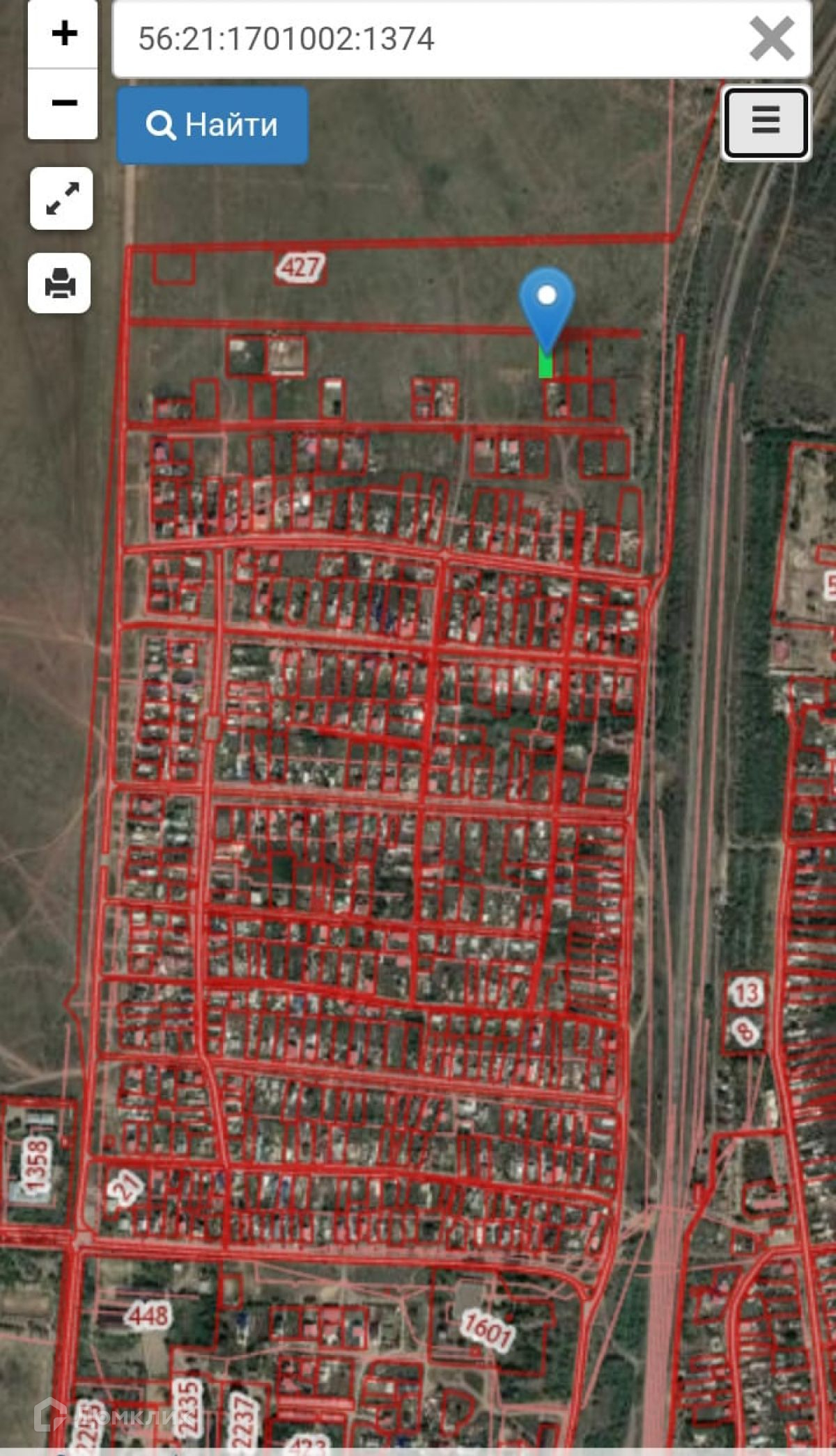The width and height of the screenshot is (836, 1456).
Task: Tap the Найти search button
Action: click(212, 125)
